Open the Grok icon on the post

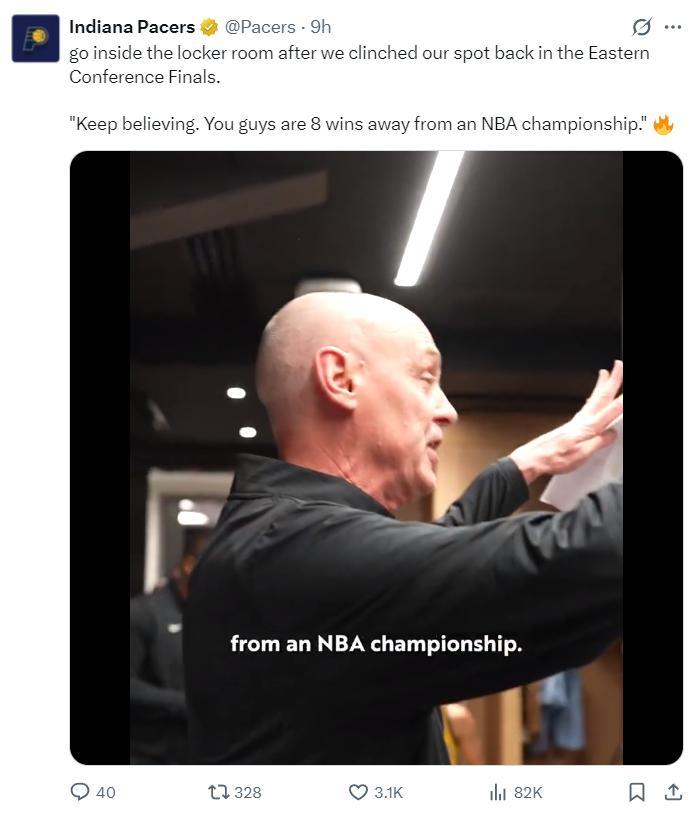click(x=643, y=27)
